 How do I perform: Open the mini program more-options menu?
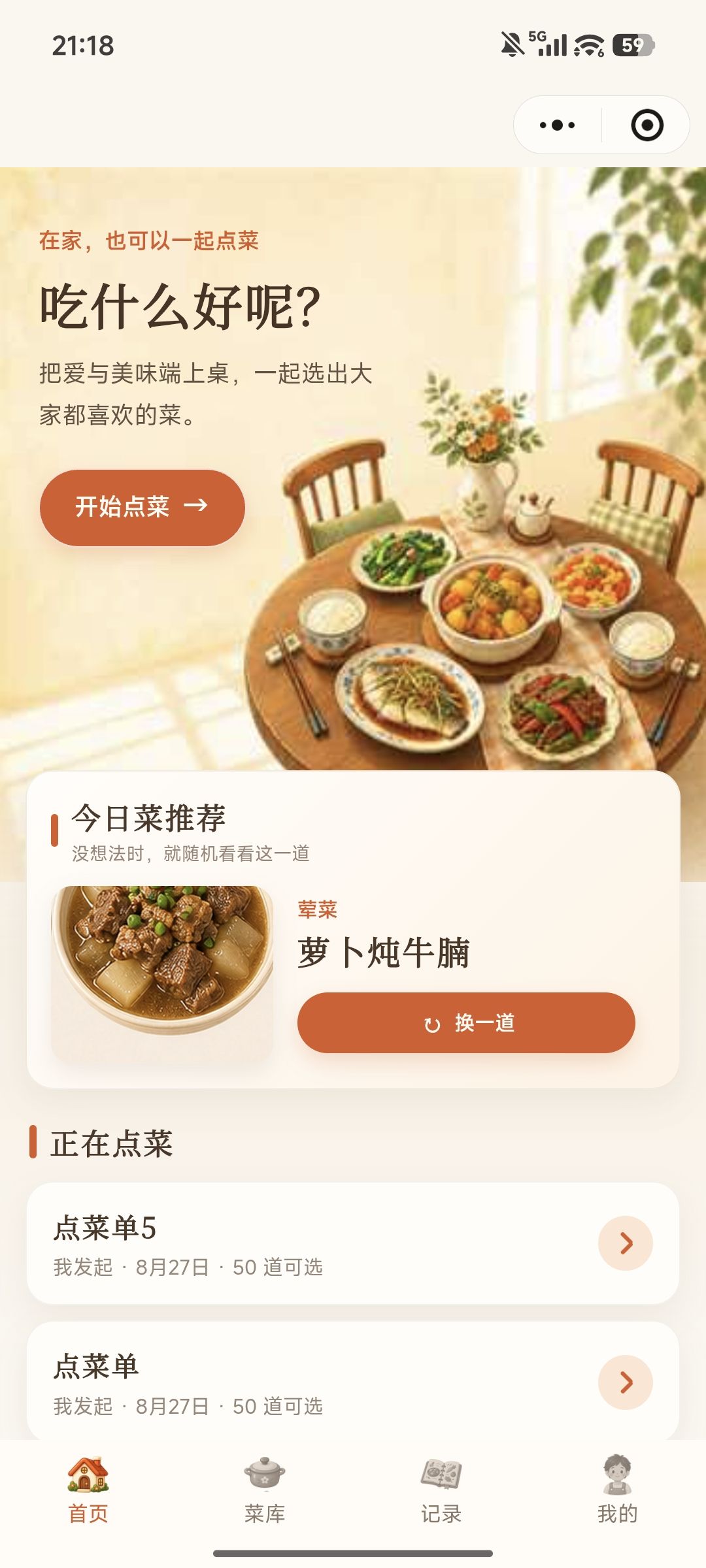[557, 125]
